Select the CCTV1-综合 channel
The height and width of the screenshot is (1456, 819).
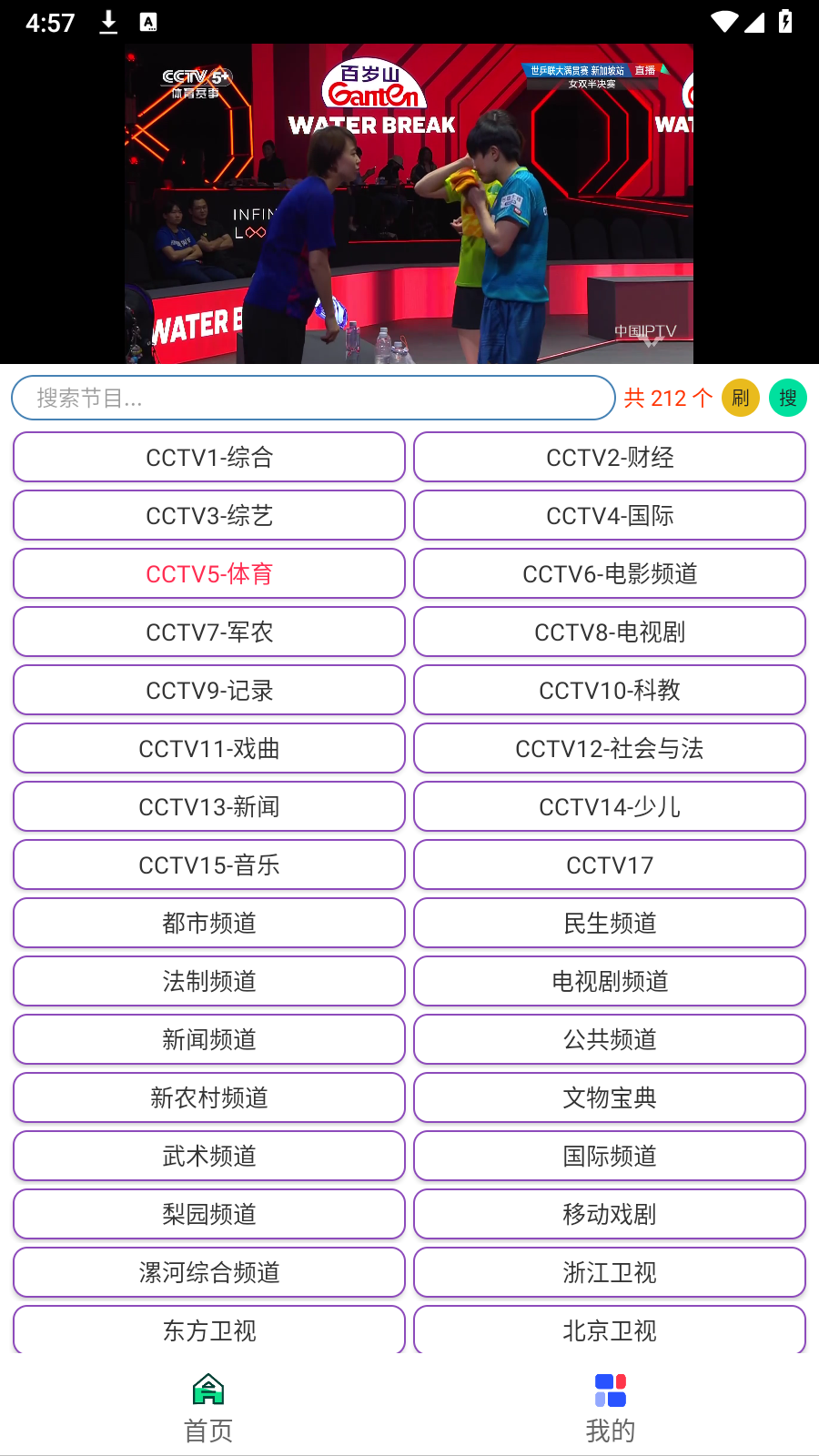click(209, 457)
